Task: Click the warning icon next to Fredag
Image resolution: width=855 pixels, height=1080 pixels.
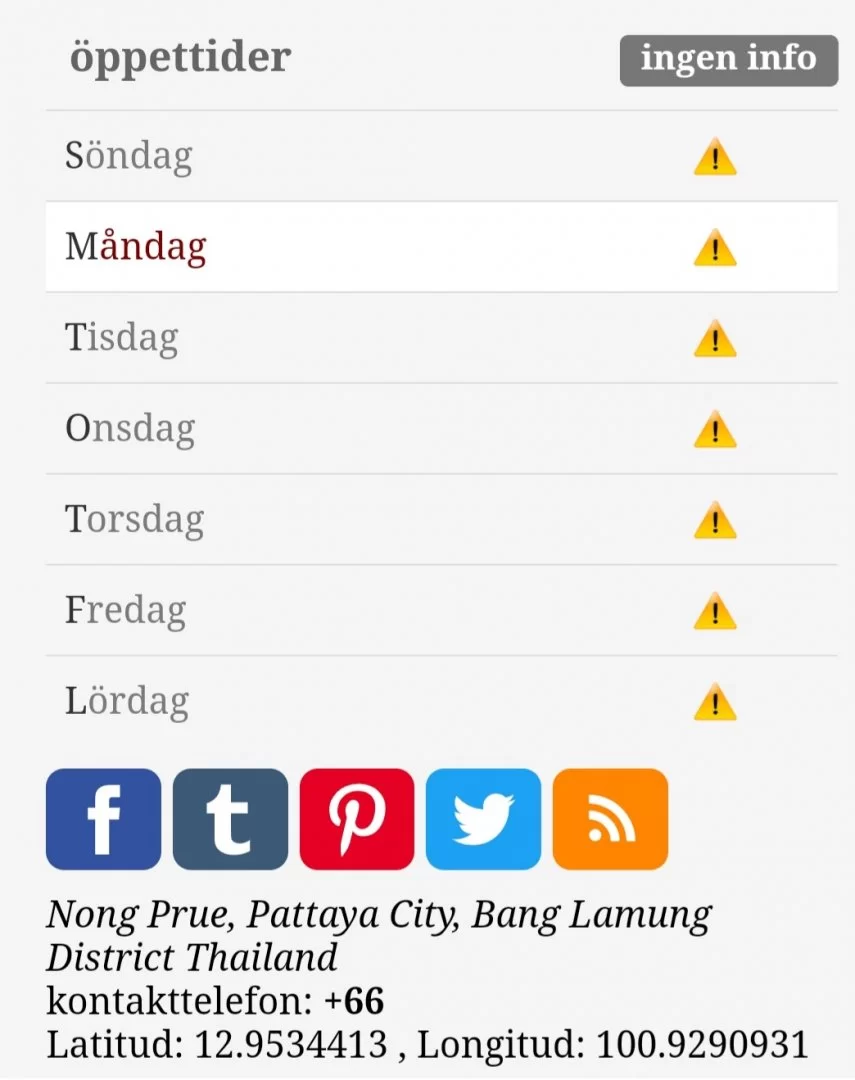Action: pos(714,610)
